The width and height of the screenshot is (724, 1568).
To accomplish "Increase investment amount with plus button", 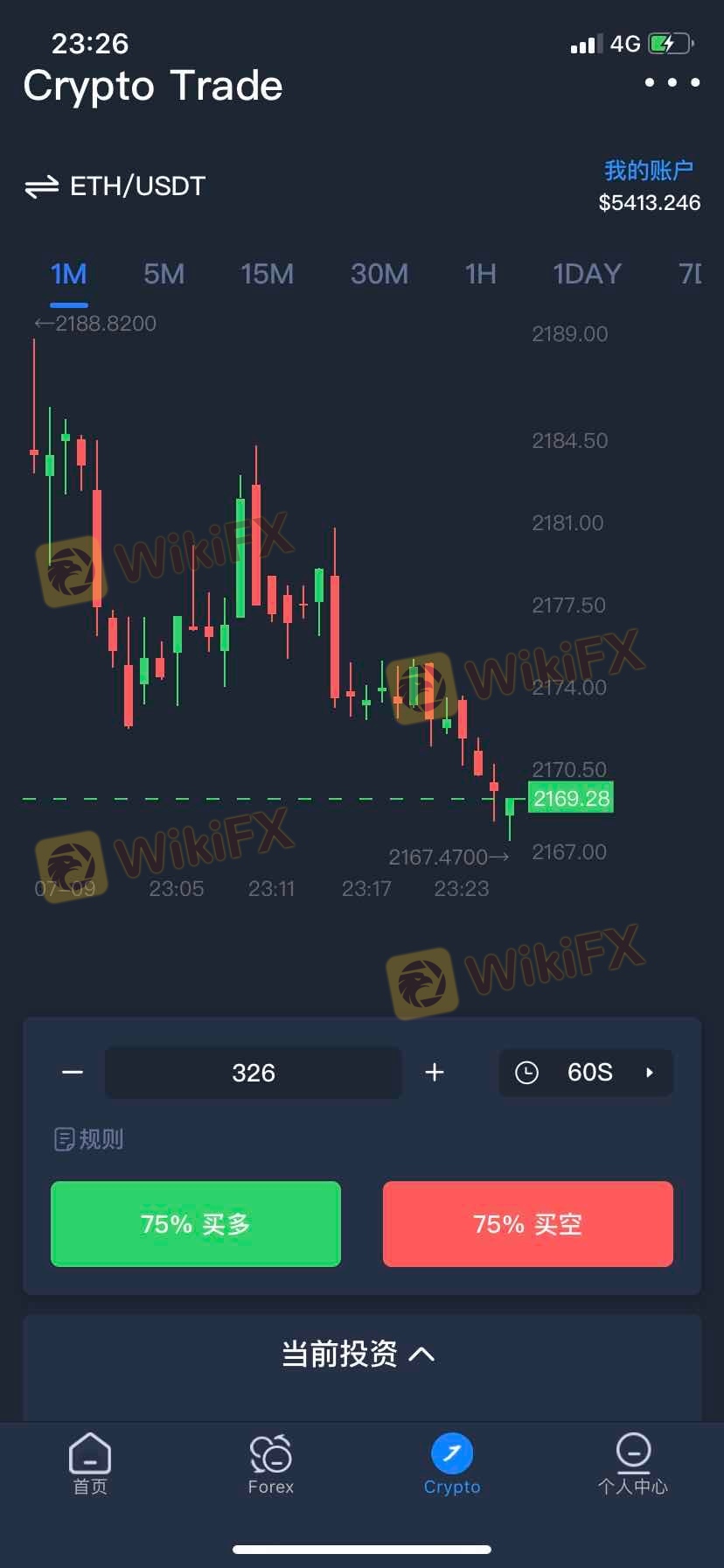I will pyautogui.click(x=435, y=1073).
